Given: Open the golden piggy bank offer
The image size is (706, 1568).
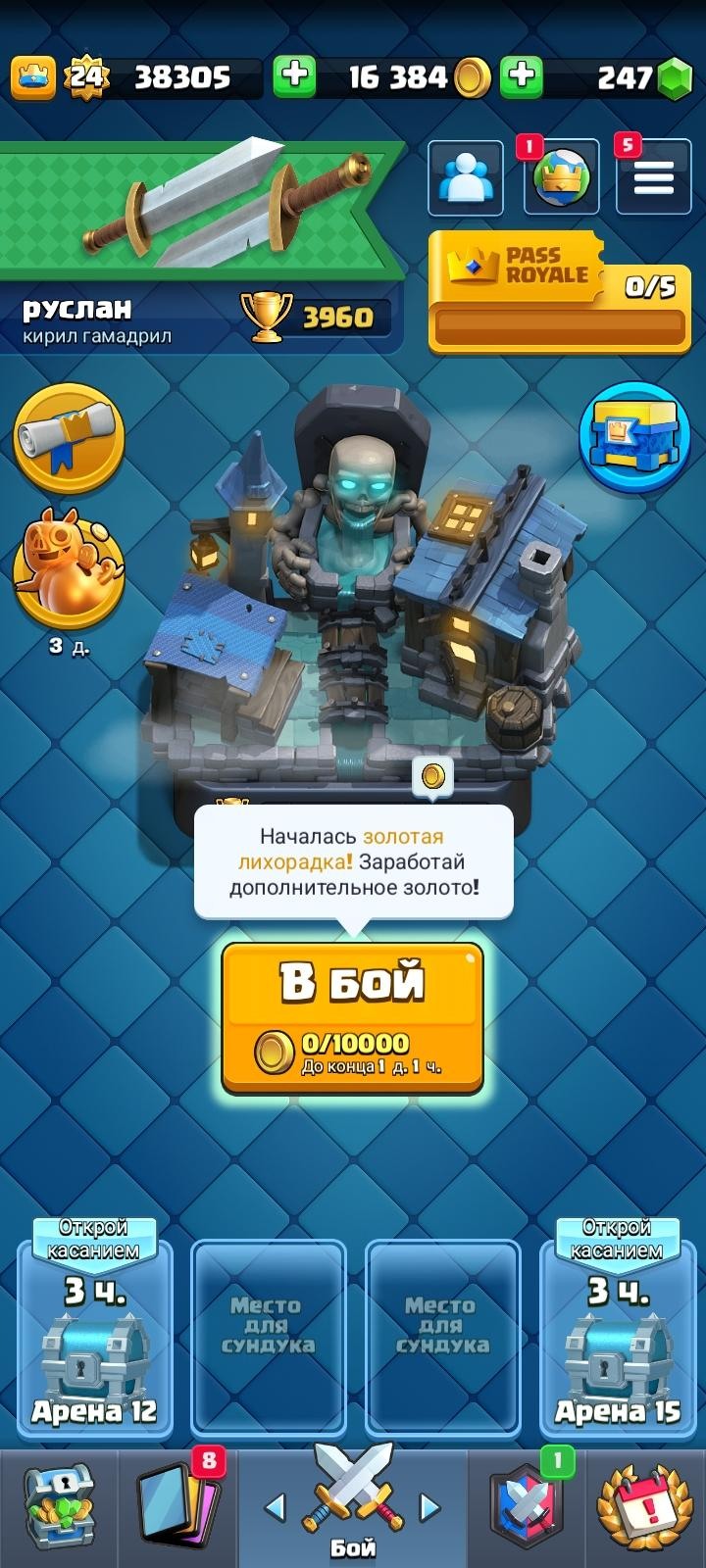Looking at the screenshot, I should point(69,568).
